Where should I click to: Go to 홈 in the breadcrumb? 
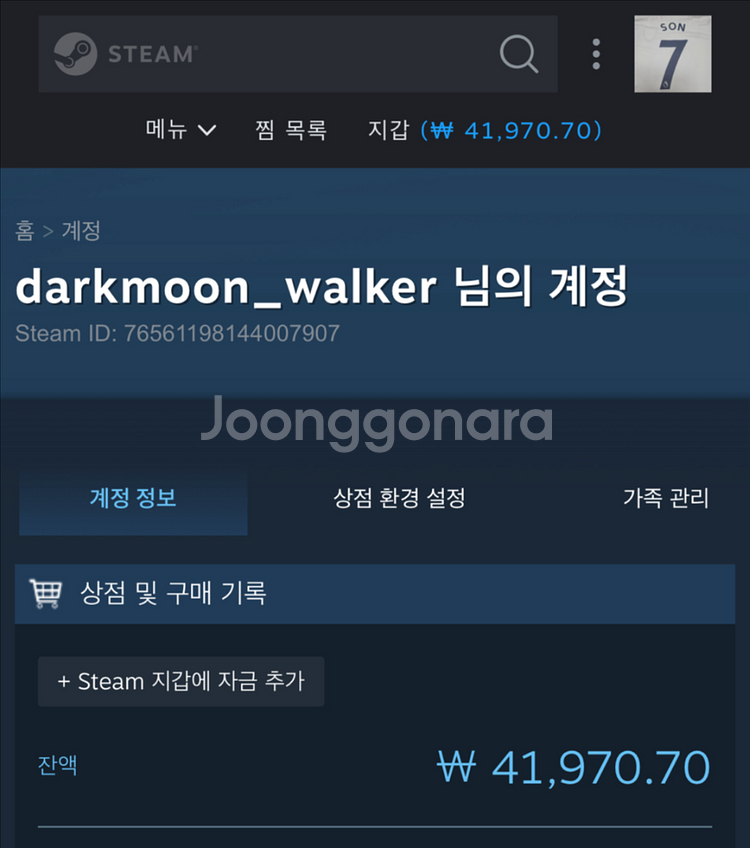24,231
